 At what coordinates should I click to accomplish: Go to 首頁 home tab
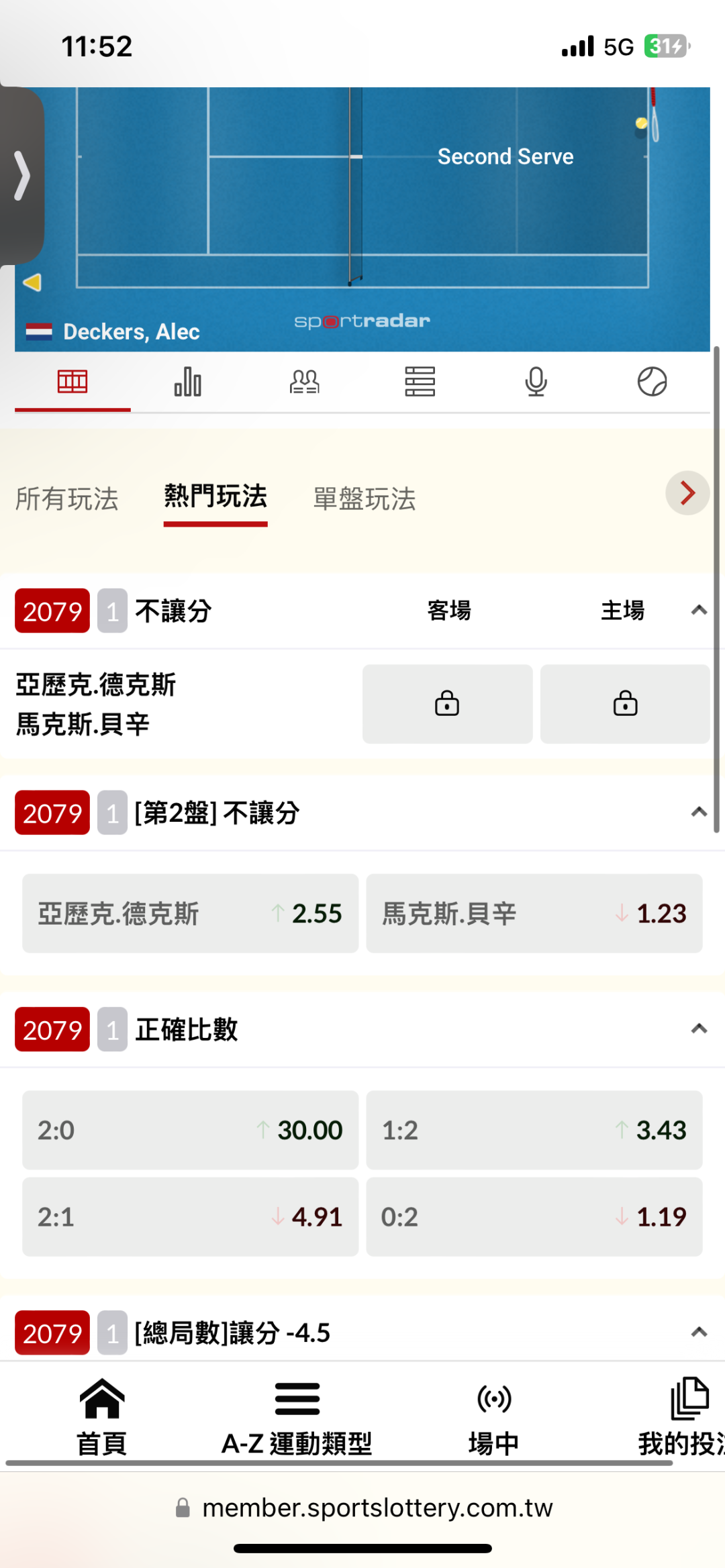coord(102,1416)
